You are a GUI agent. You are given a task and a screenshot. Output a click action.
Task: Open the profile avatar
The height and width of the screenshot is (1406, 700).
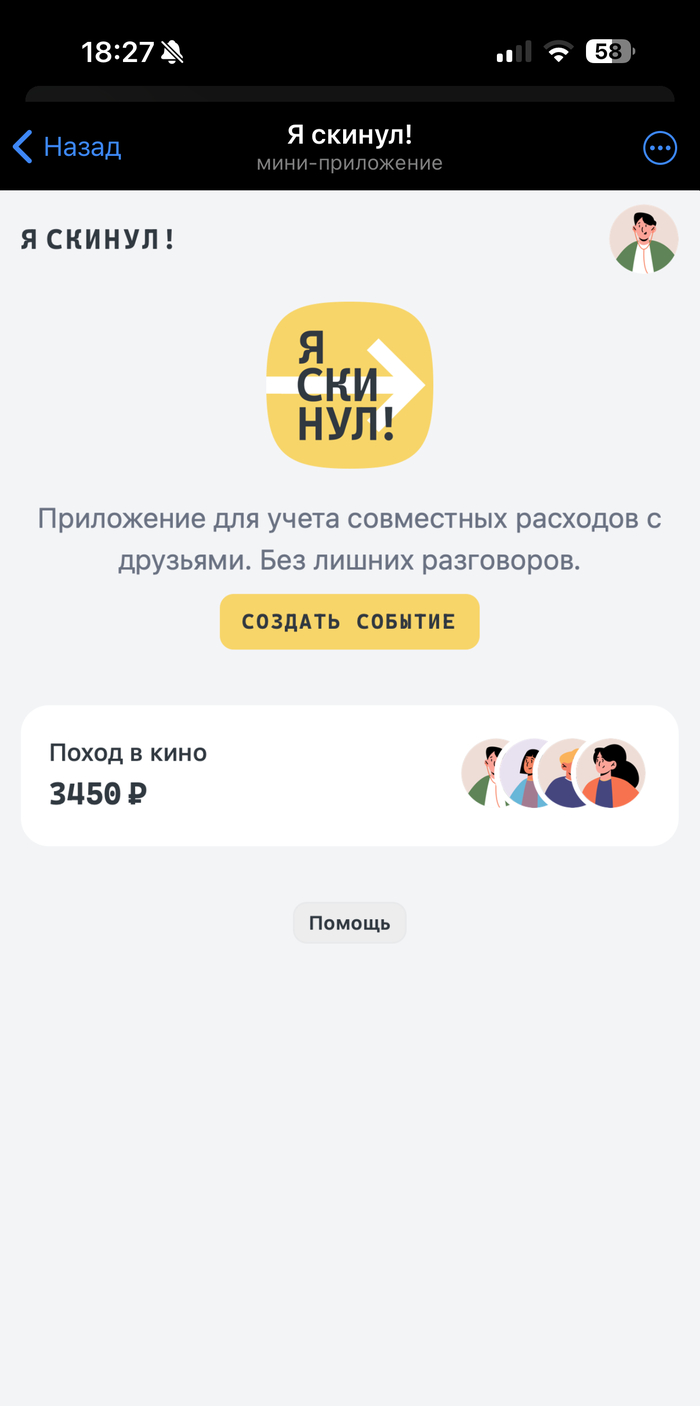point(643,240)
